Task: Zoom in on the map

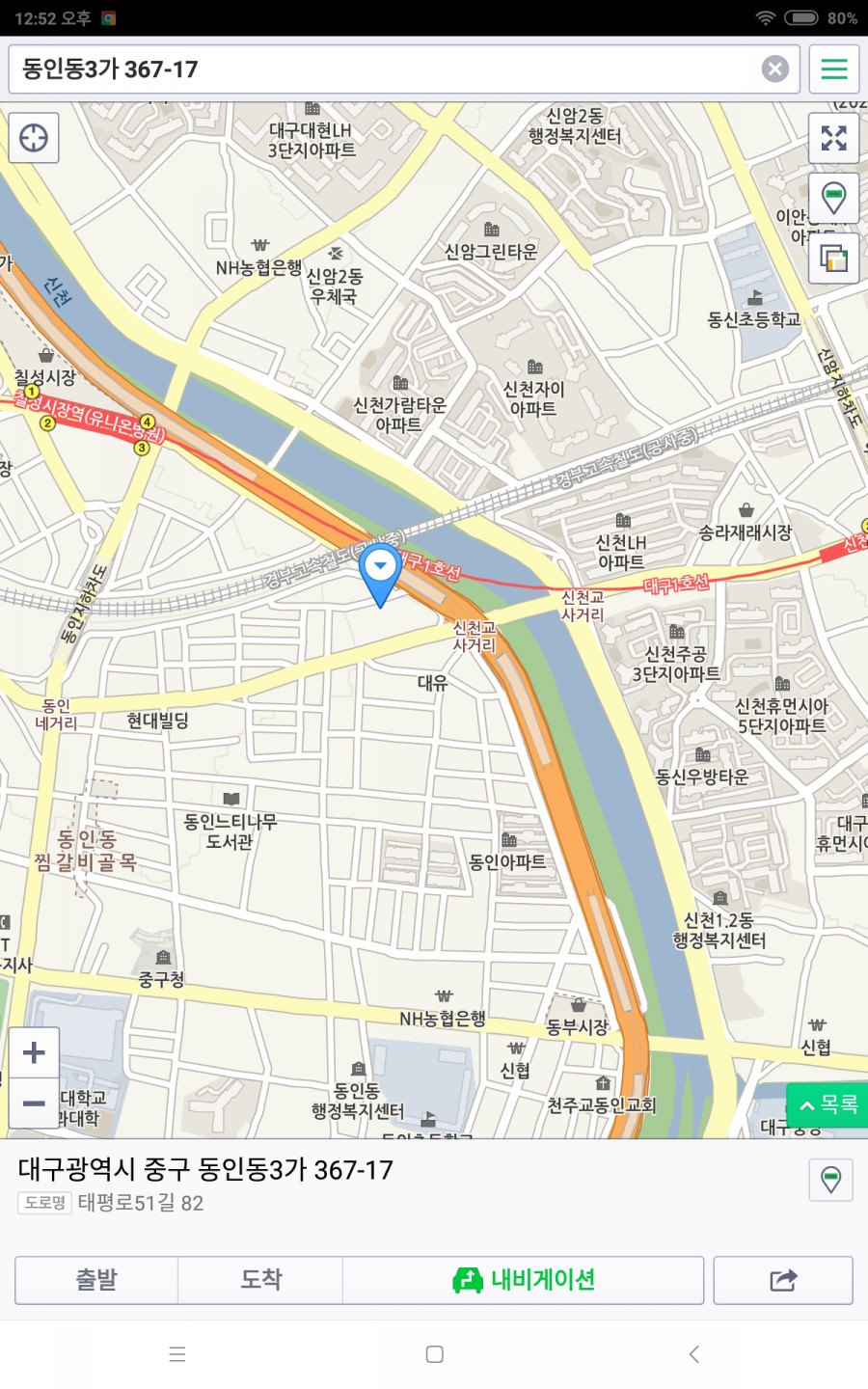Action: (x=34, y=1052)
